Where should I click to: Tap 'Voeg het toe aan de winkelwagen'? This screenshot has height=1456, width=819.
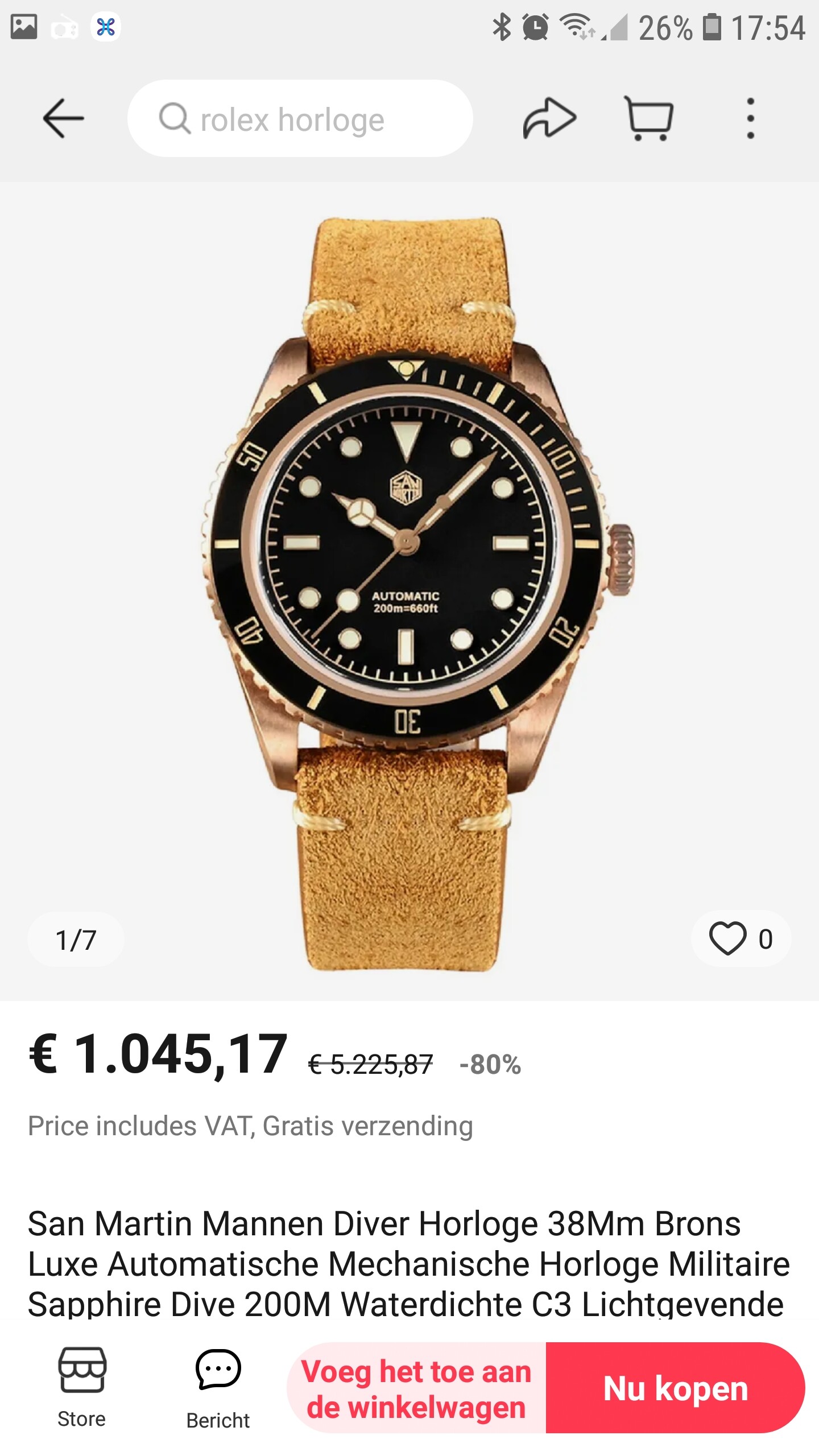416,1388
